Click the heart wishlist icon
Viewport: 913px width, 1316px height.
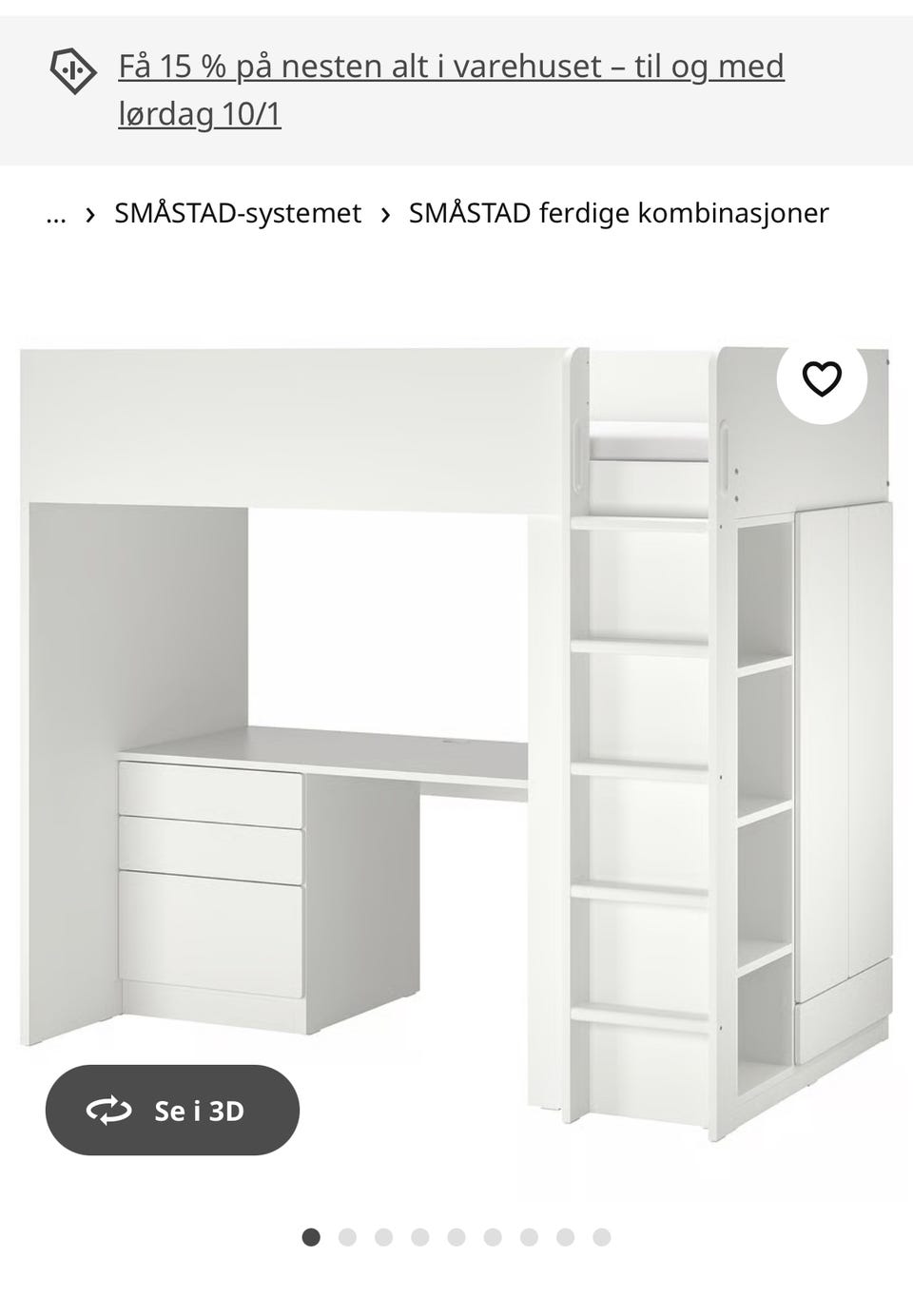823,377
